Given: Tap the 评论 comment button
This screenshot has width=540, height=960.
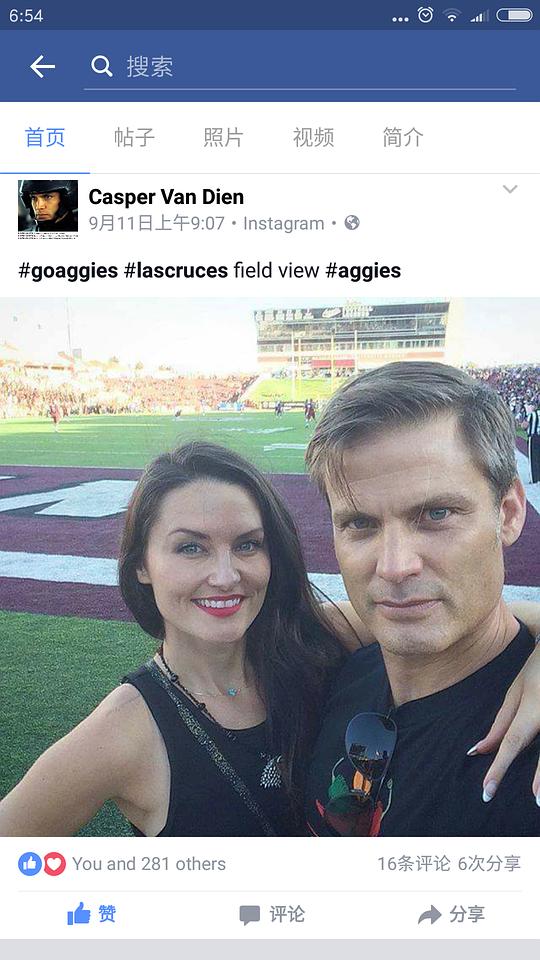Looking at the screenshot, I should point(271,915).
